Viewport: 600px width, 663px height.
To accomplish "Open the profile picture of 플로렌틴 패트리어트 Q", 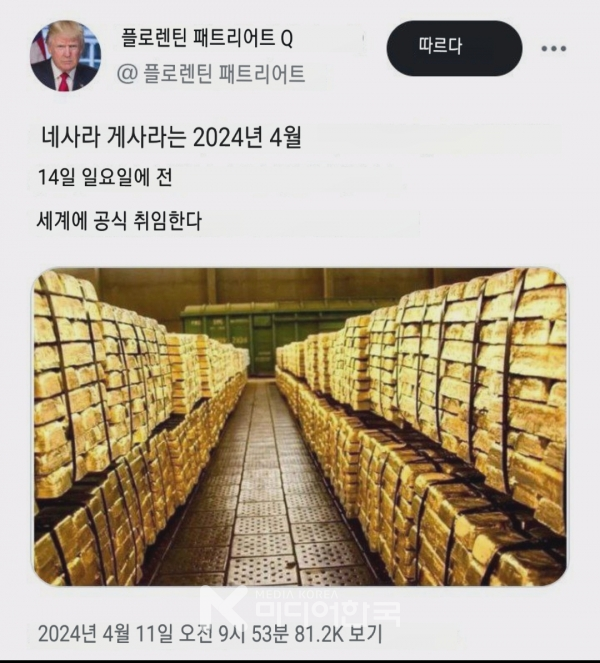I will (x=65, y=55).
